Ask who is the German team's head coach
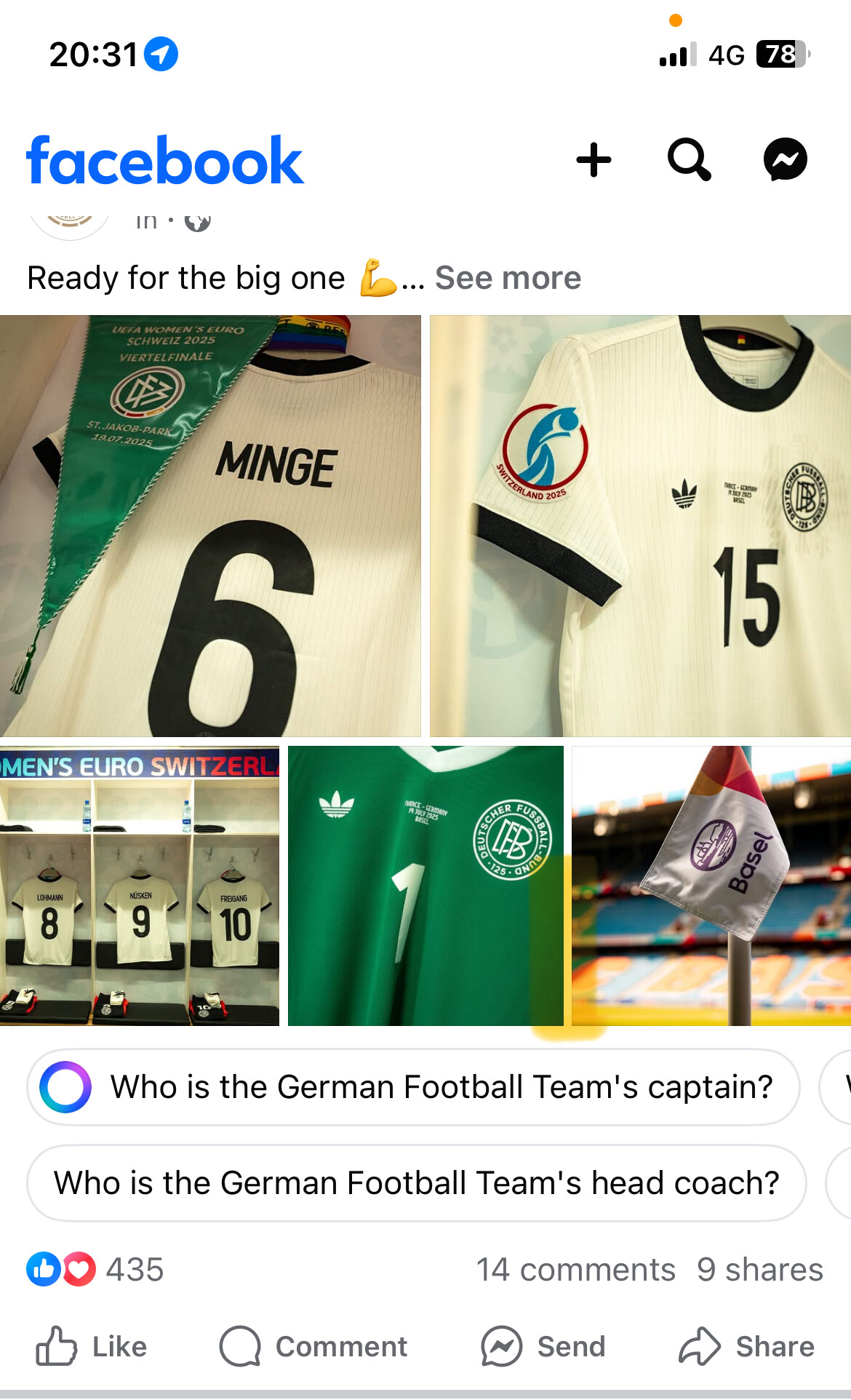 (417, 1183)
